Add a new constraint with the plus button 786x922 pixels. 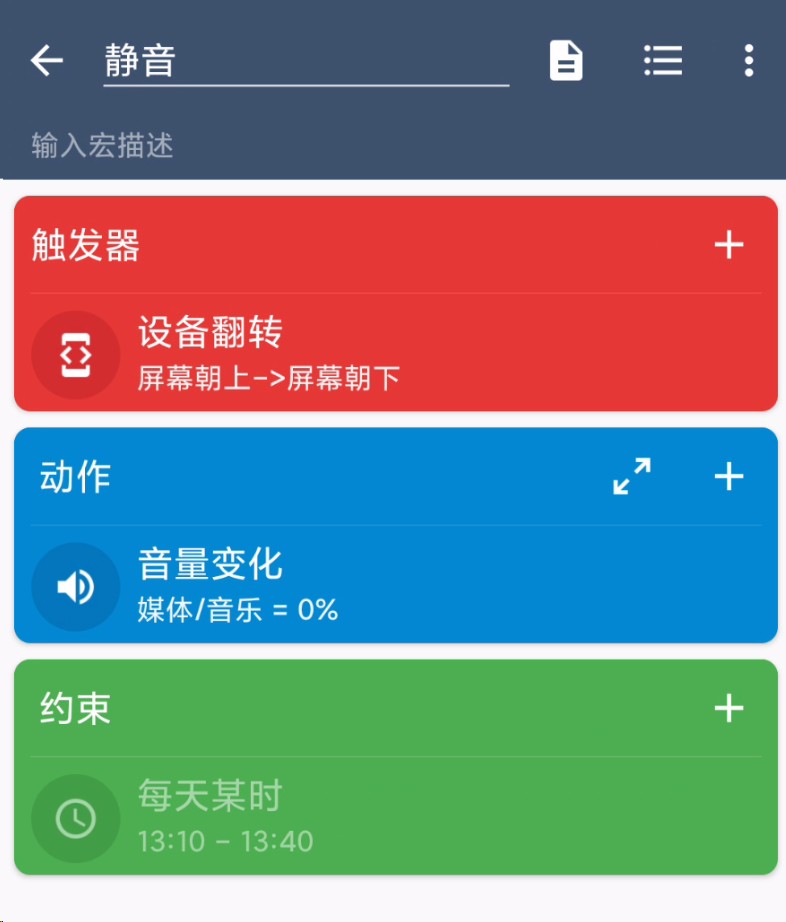[730, 708]
